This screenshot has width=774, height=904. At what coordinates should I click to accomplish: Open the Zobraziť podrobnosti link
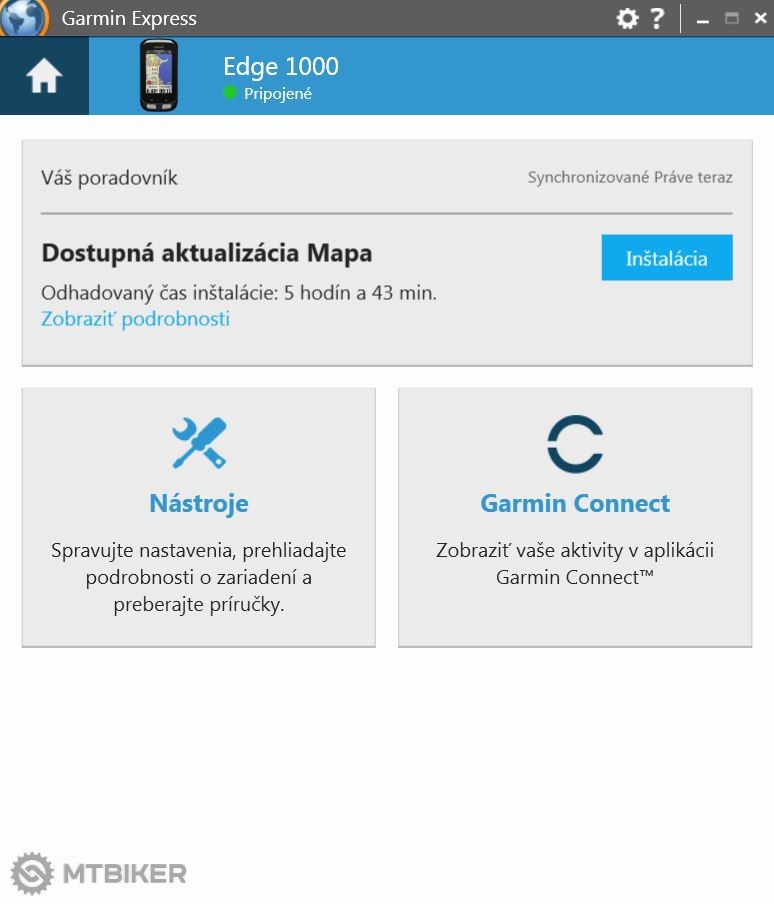click(135, 319)
